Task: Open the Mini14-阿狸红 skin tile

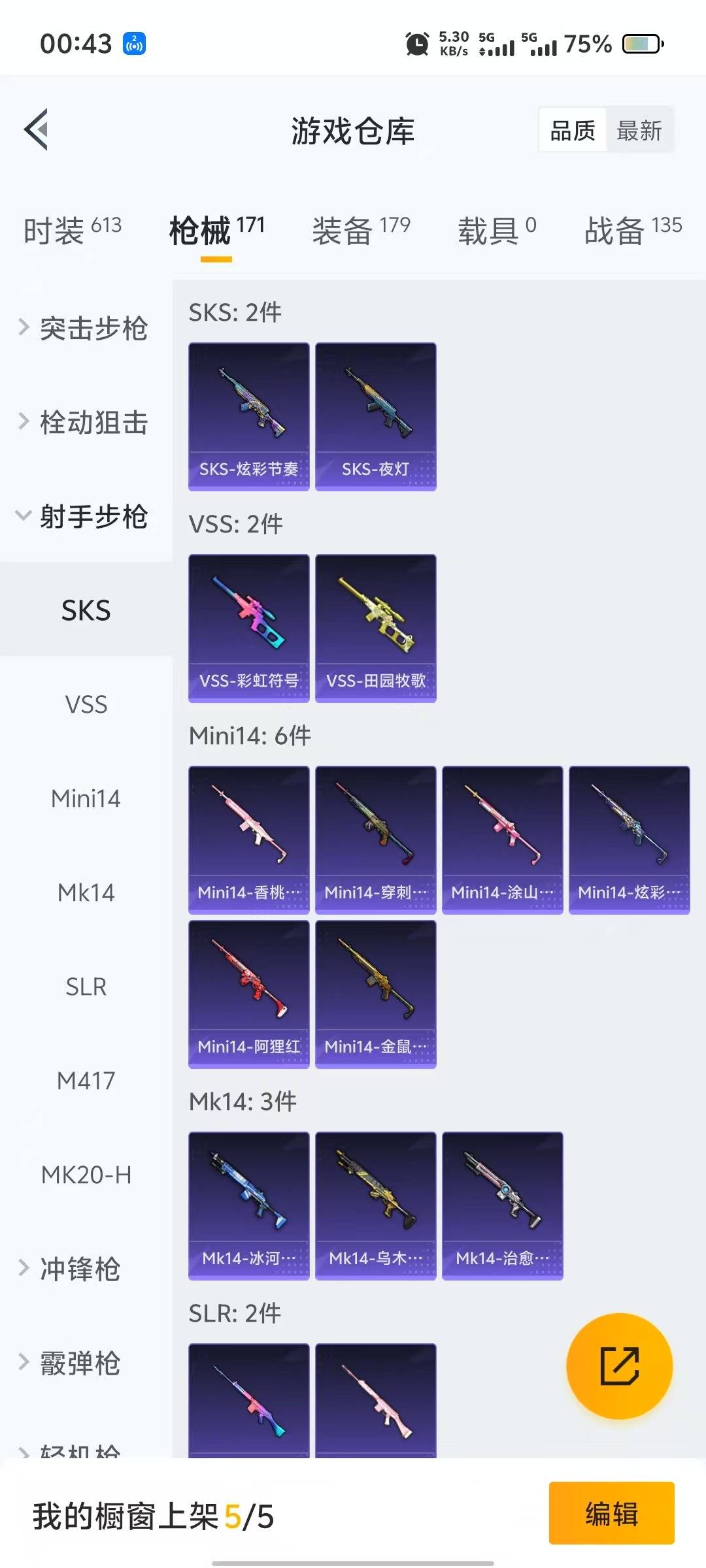Action: (x=249, y=994)
